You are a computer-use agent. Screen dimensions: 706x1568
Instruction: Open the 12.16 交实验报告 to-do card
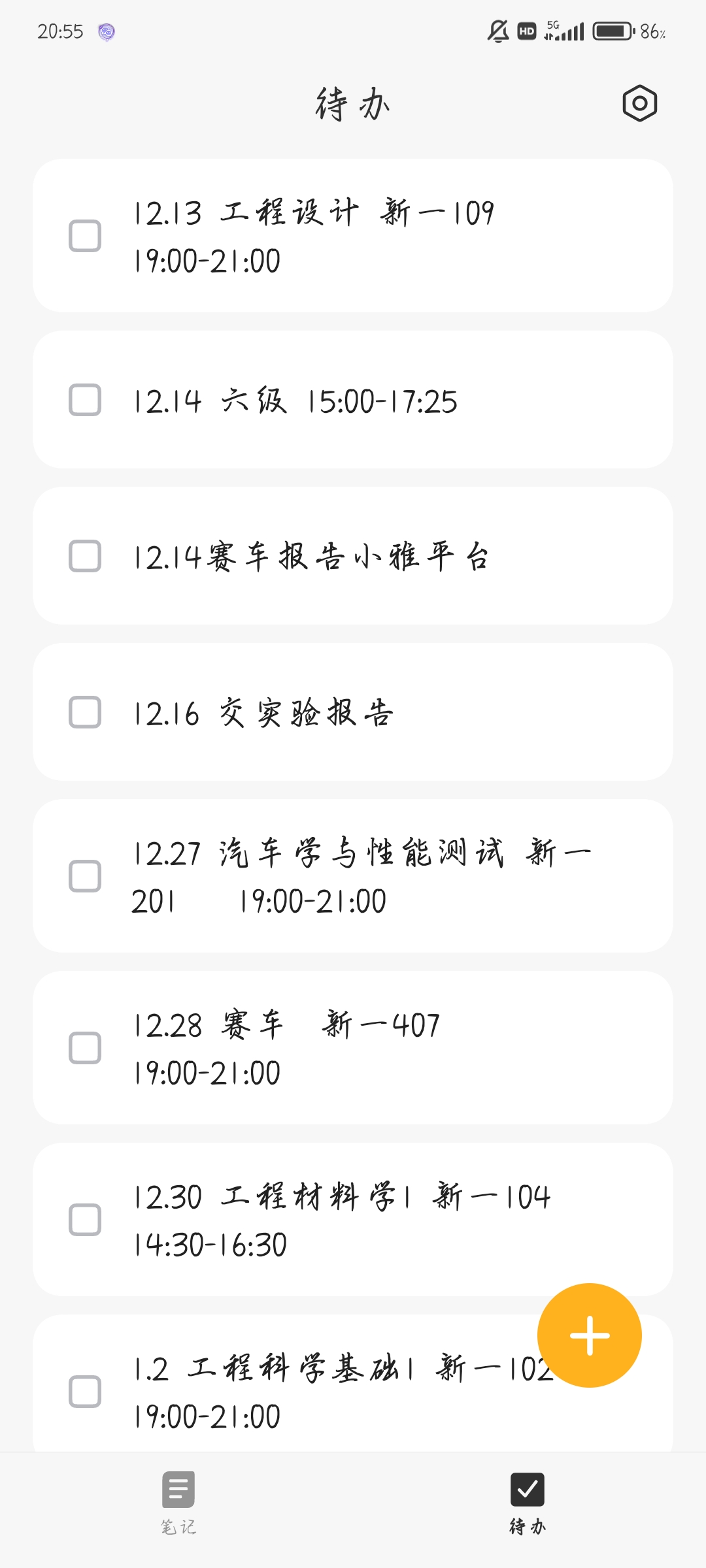point(353,712)
